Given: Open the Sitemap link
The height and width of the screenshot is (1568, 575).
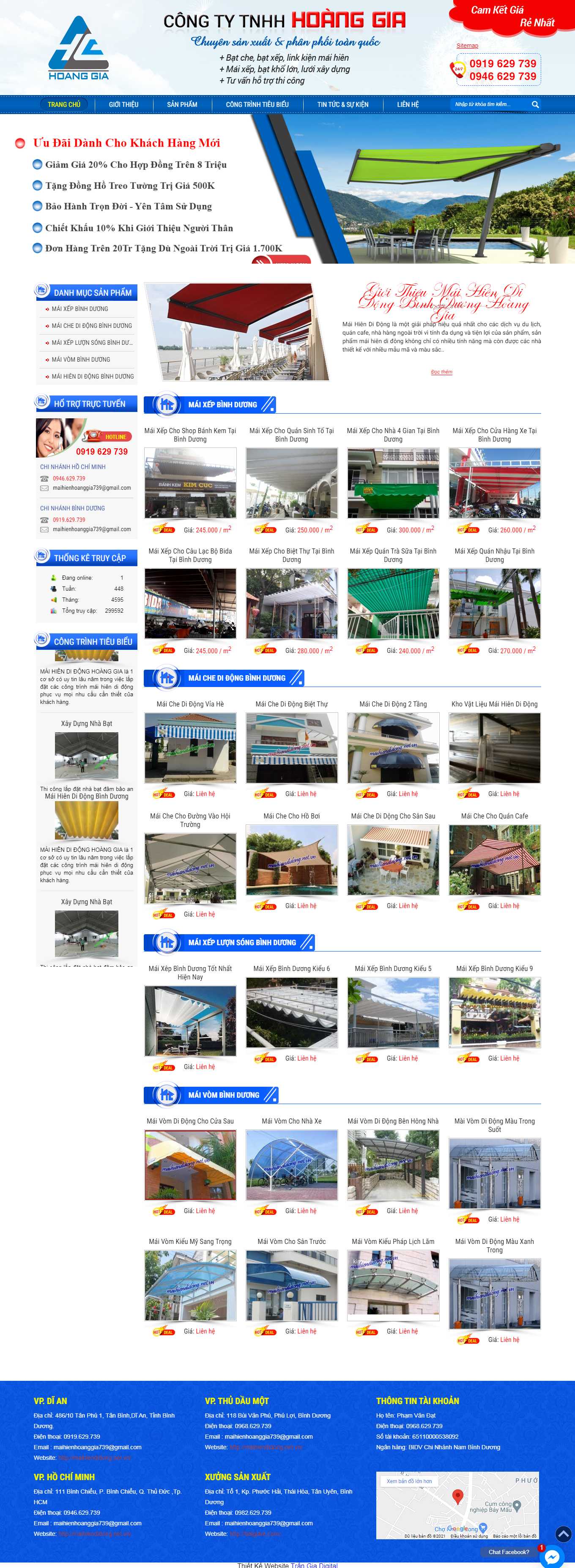Looking at the screenshot, I should coord(467,46).
